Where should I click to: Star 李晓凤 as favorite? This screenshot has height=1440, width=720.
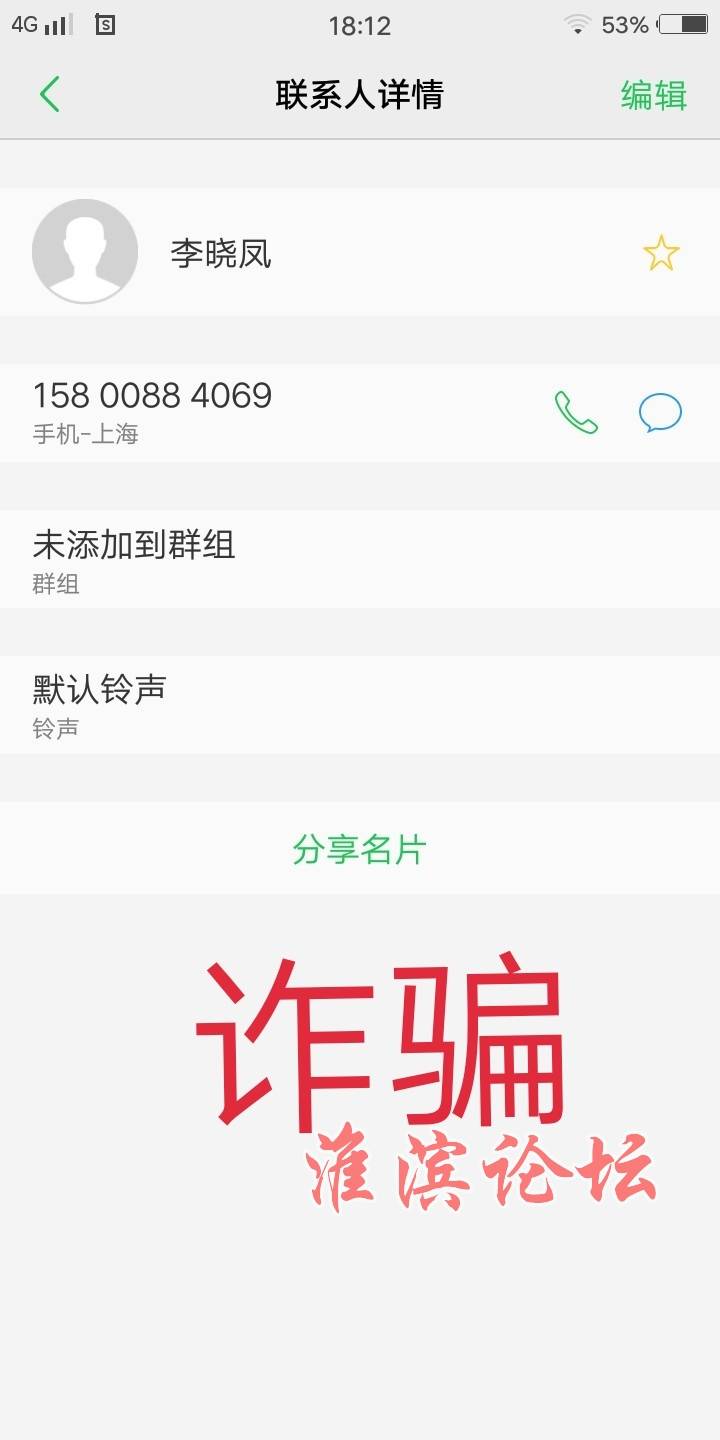click(x=660, y=254)
